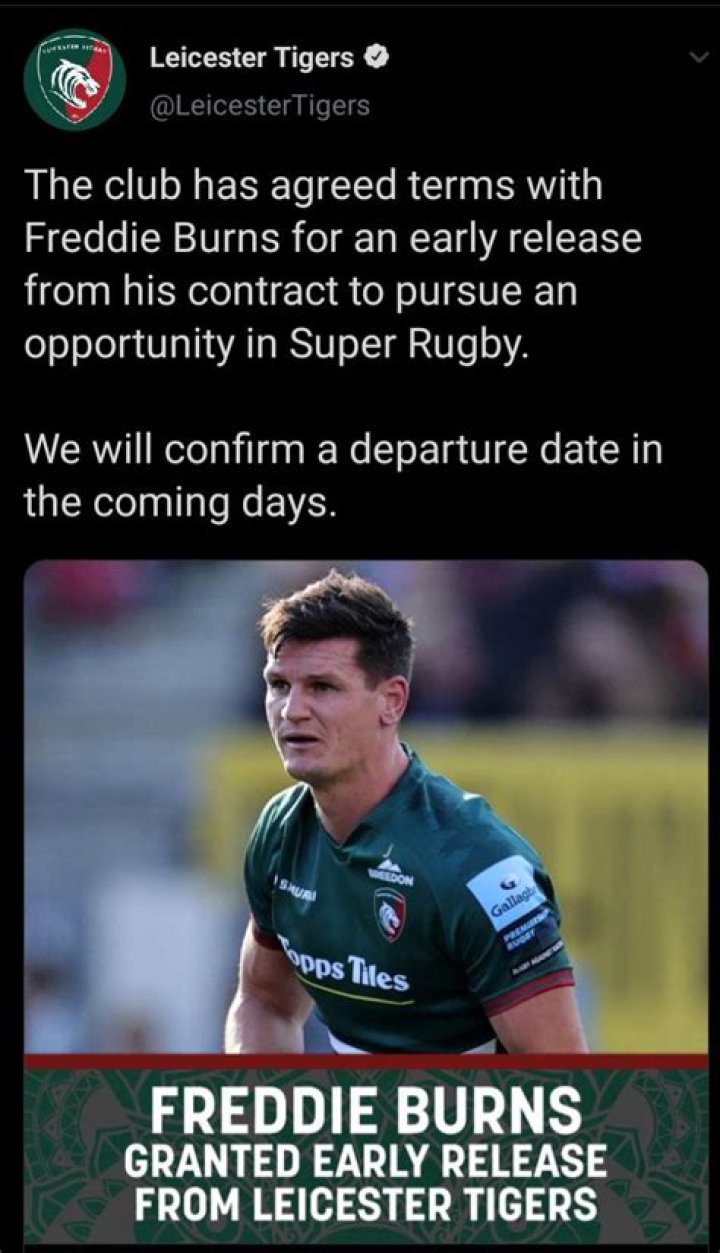
Task: View the Leicester Tigers account name
Action: (251, 59)
